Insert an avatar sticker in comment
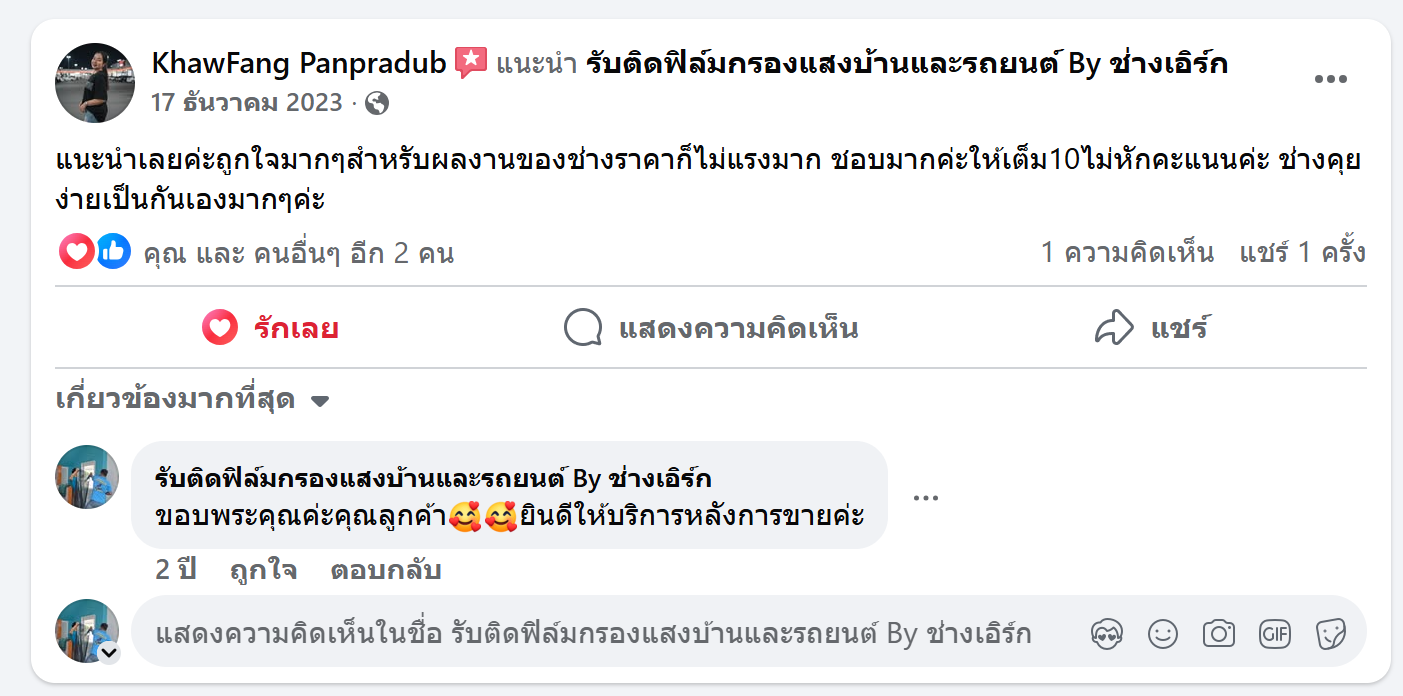The width and height of the screenshot is (1403, 696). [1107, 633]
